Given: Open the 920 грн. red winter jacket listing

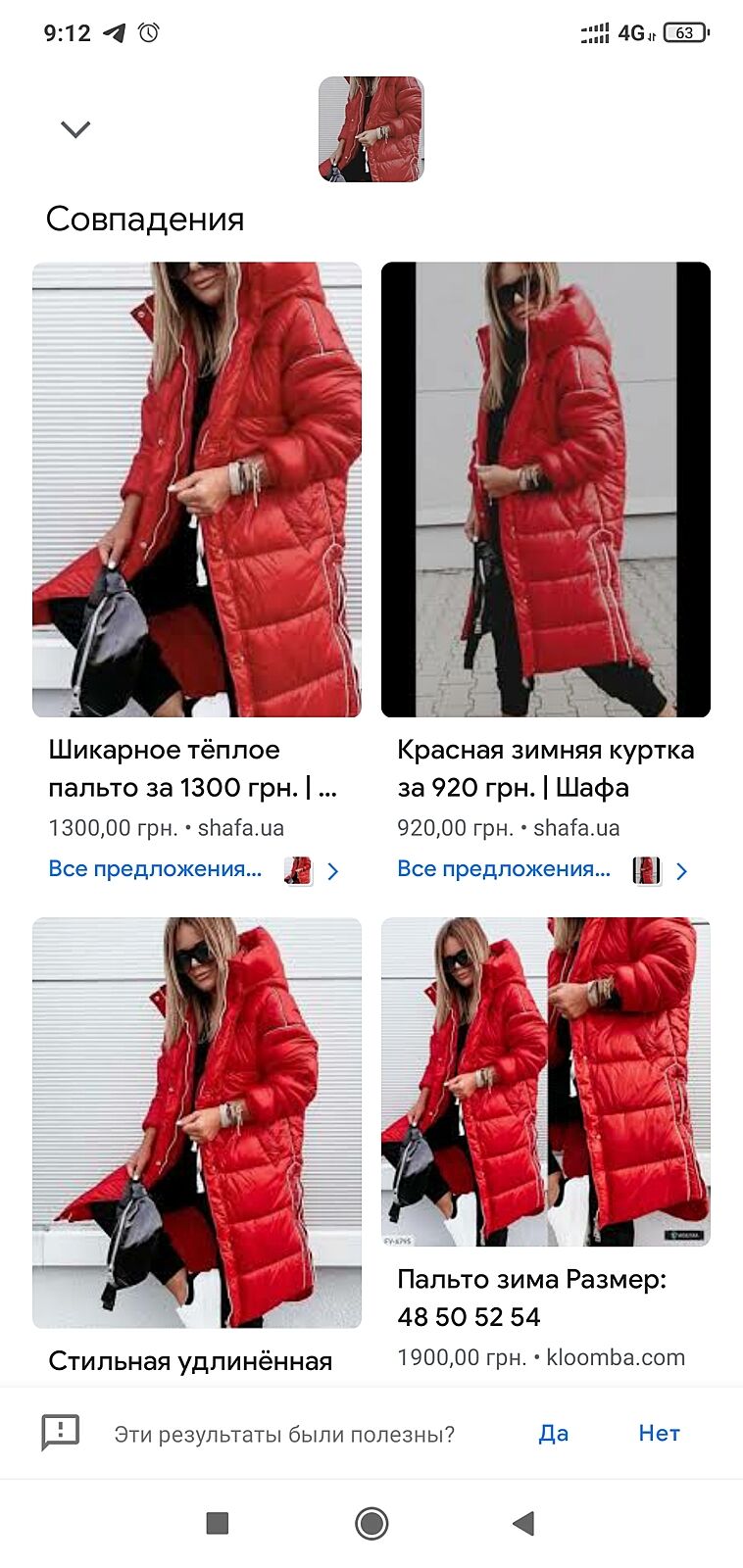Looking at the screenshot, I should tap(545, 490).
